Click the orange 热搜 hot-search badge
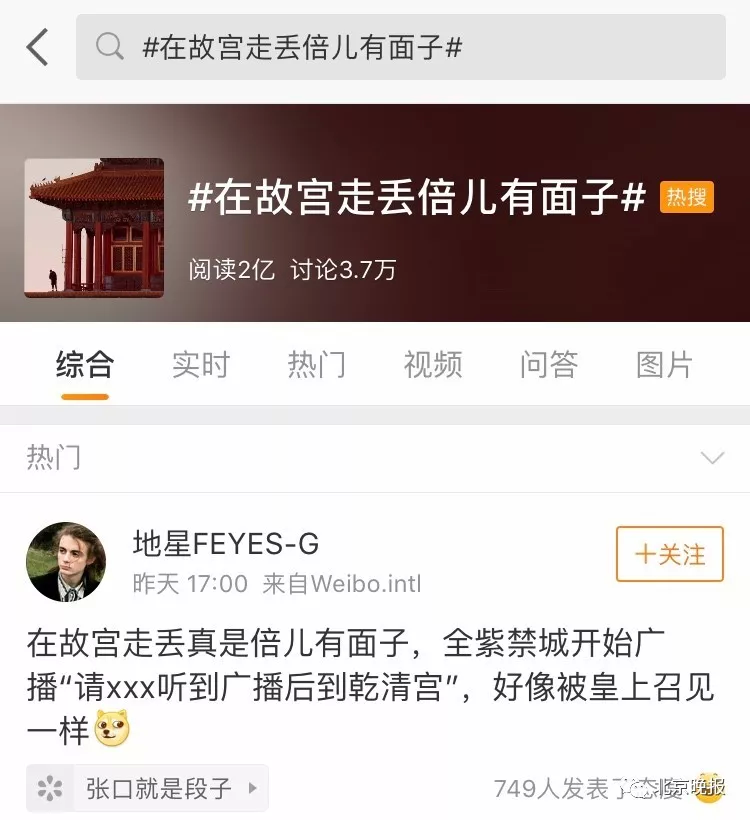Viewport: 750px width, 820px height. pyautogui.click(x=688, y=197)
